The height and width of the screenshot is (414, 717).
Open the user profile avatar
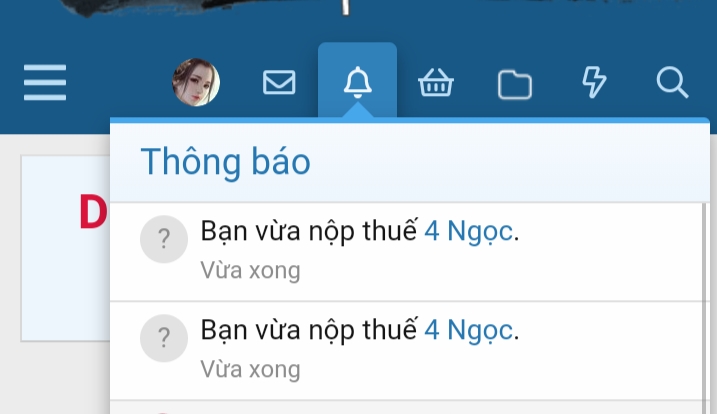coord(196,82)
